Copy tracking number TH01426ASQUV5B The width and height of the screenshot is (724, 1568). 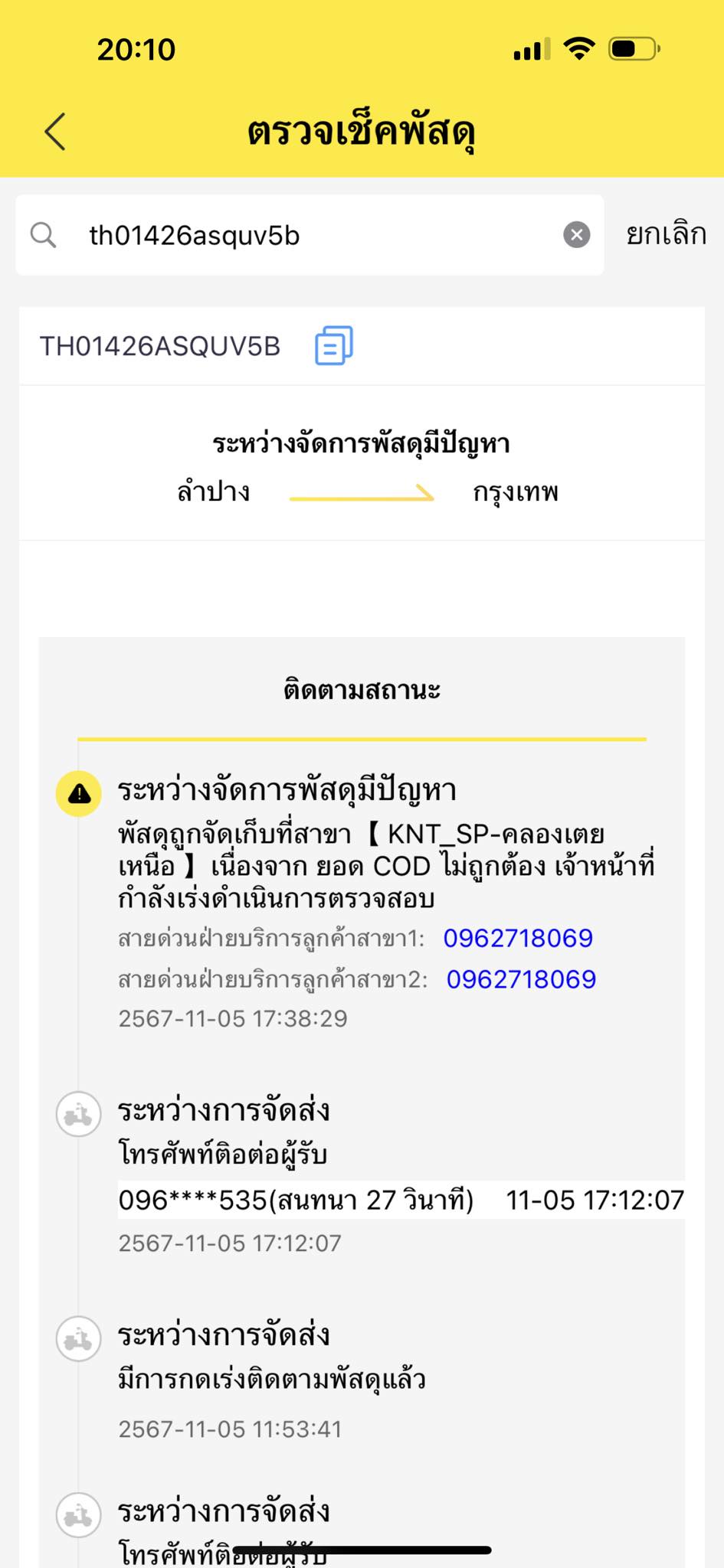(334, 346)
